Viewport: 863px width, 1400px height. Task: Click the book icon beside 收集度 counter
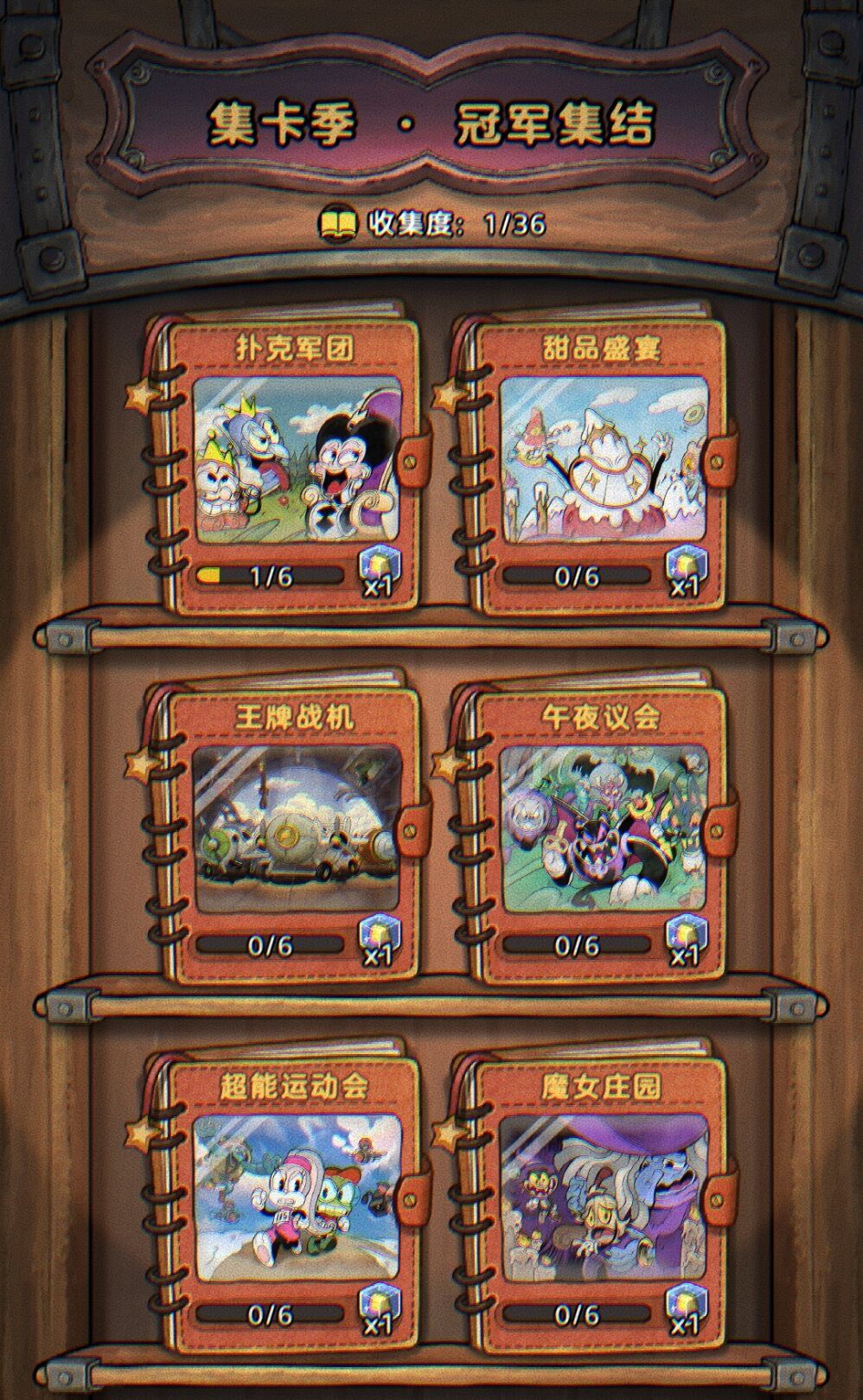coord(339,222)
